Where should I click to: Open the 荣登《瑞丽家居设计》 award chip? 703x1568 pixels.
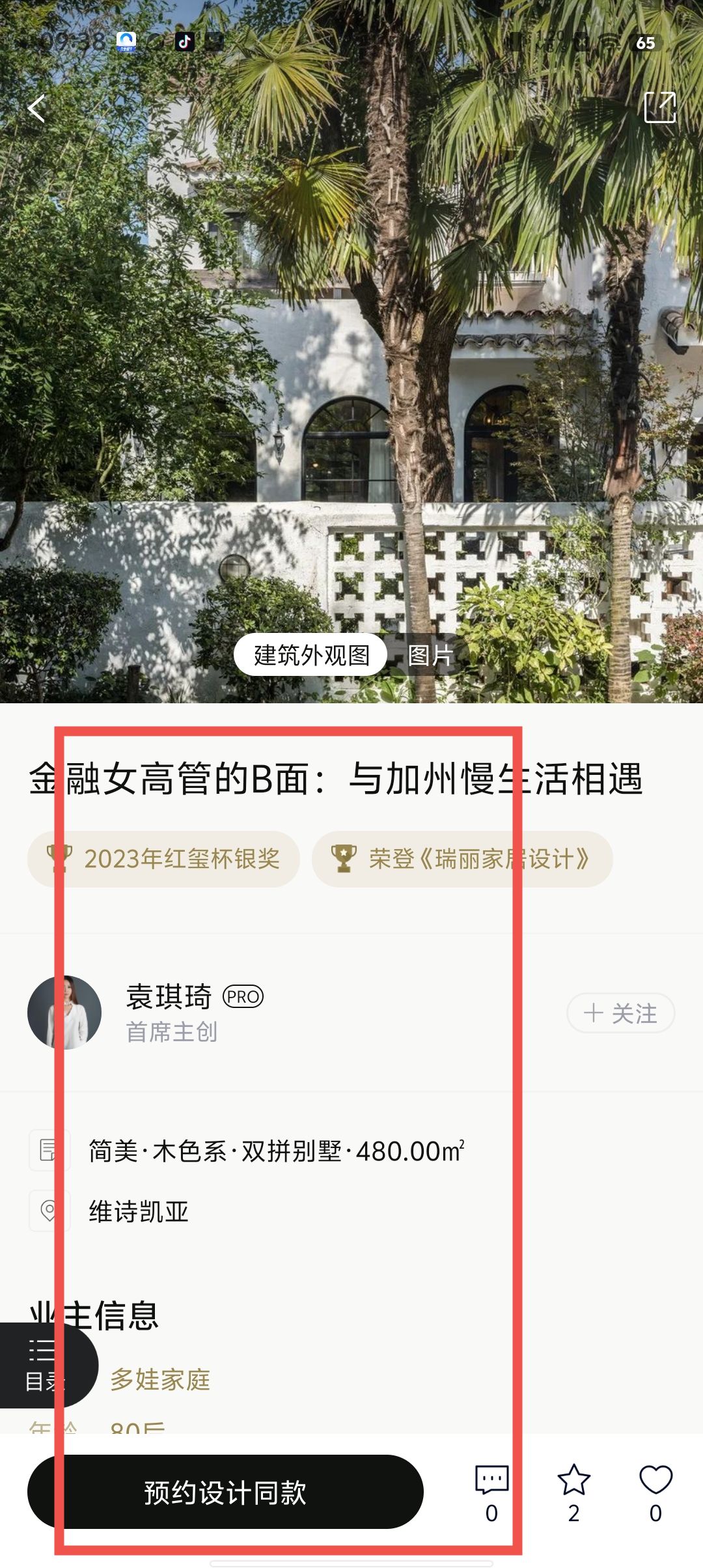click(462, 859)
